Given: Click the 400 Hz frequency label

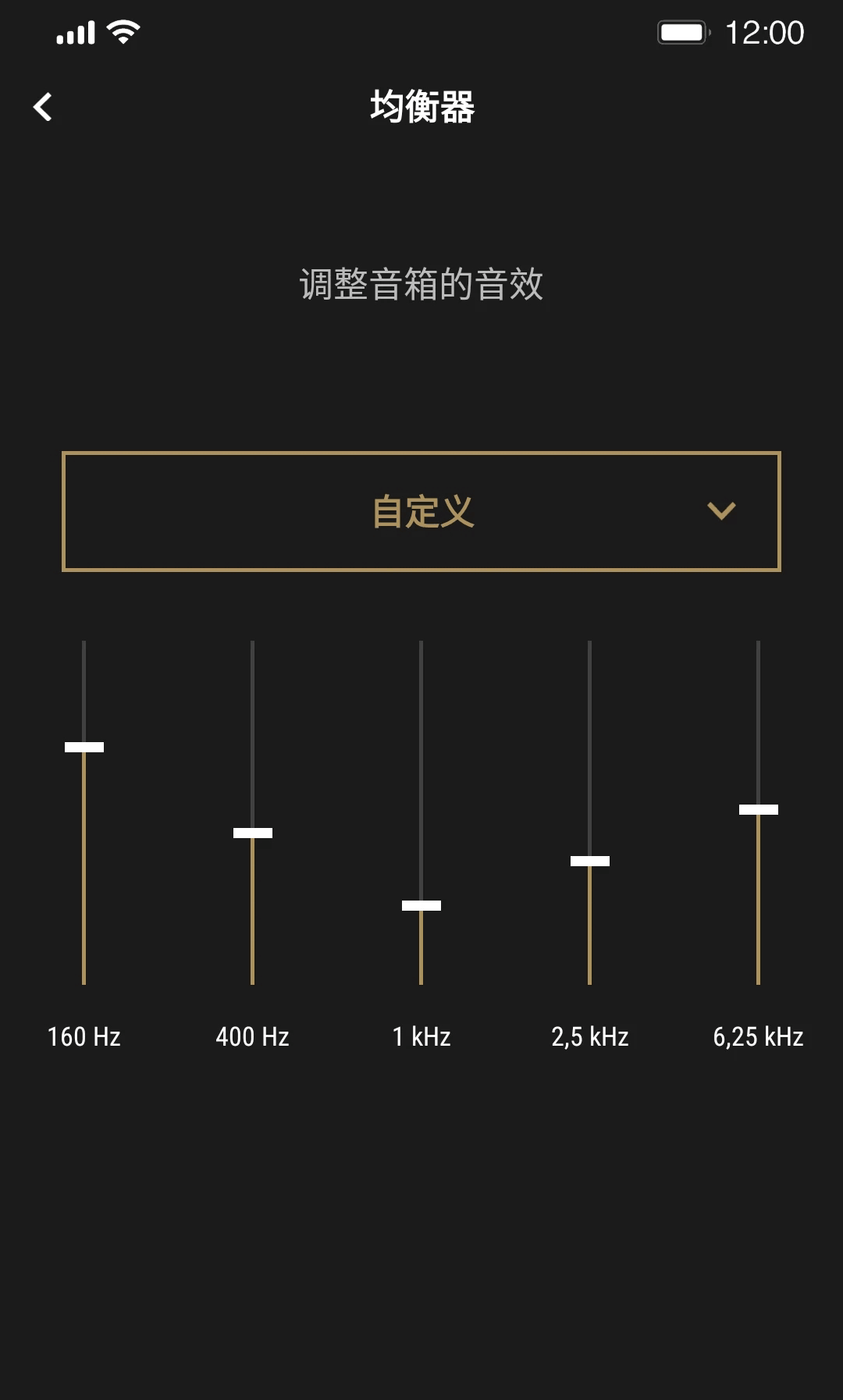Looking at the screenshot, I should (251, 1036).
